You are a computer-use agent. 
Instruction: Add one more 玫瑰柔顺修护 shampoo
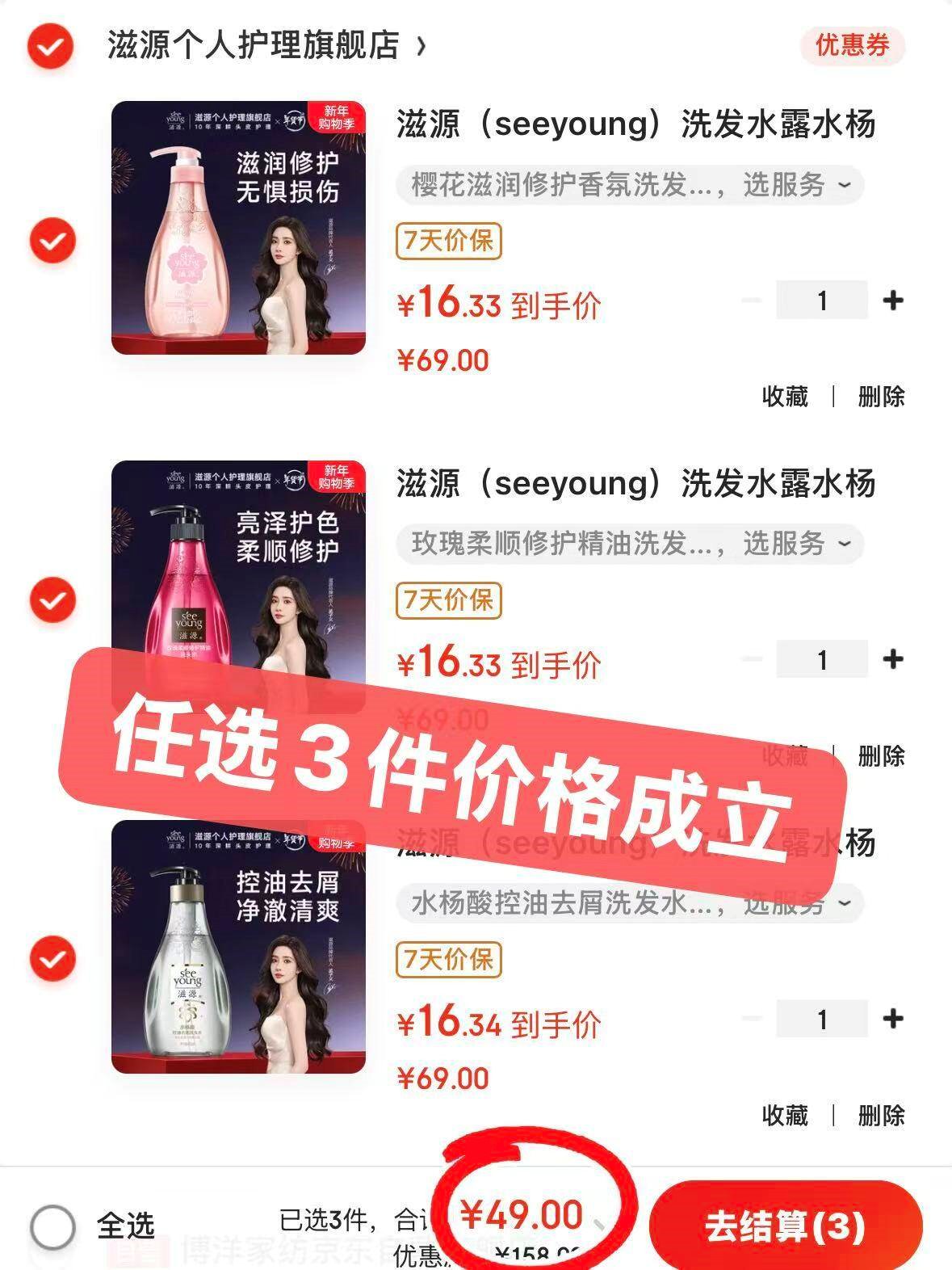892,659
